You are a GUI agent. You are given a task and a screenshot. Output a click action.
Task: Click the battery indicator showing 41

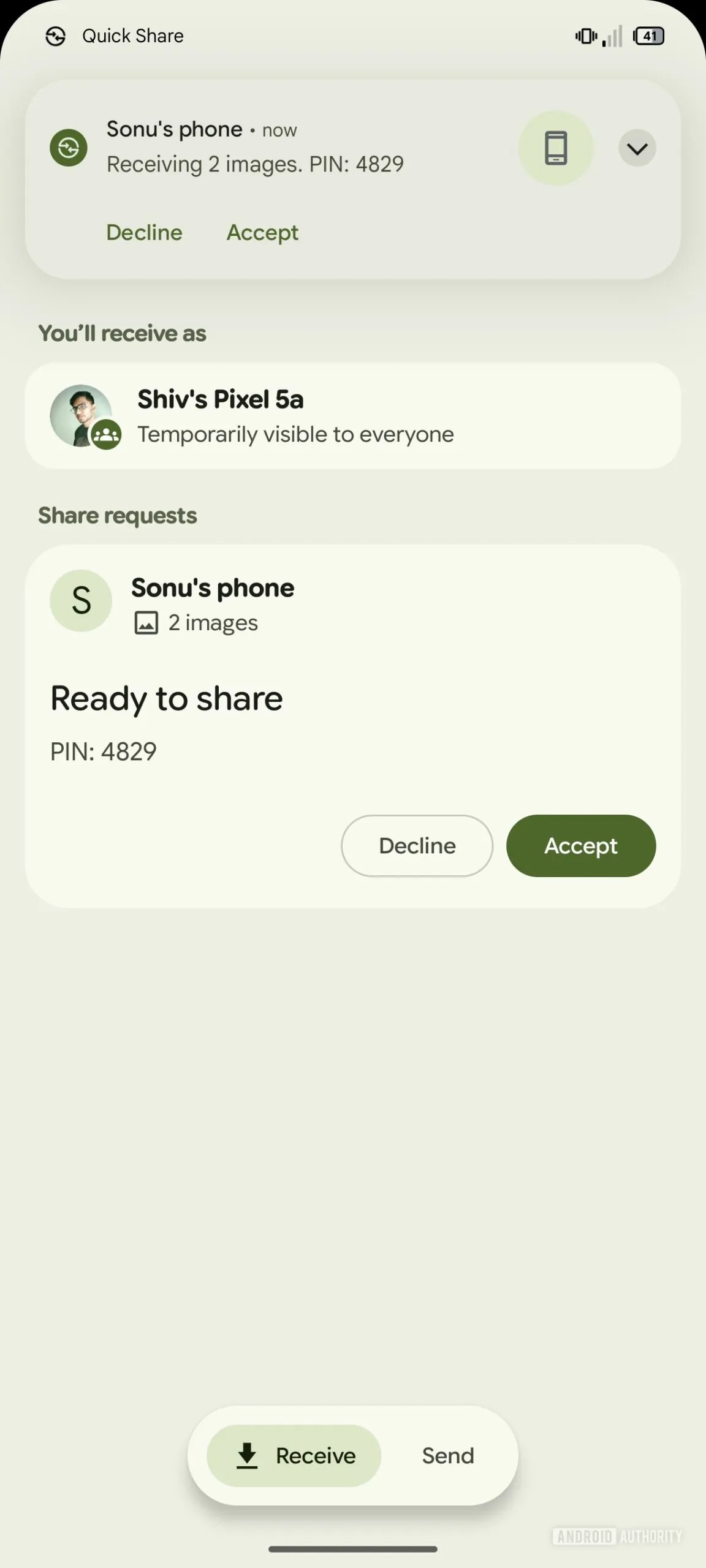(648, 36)
